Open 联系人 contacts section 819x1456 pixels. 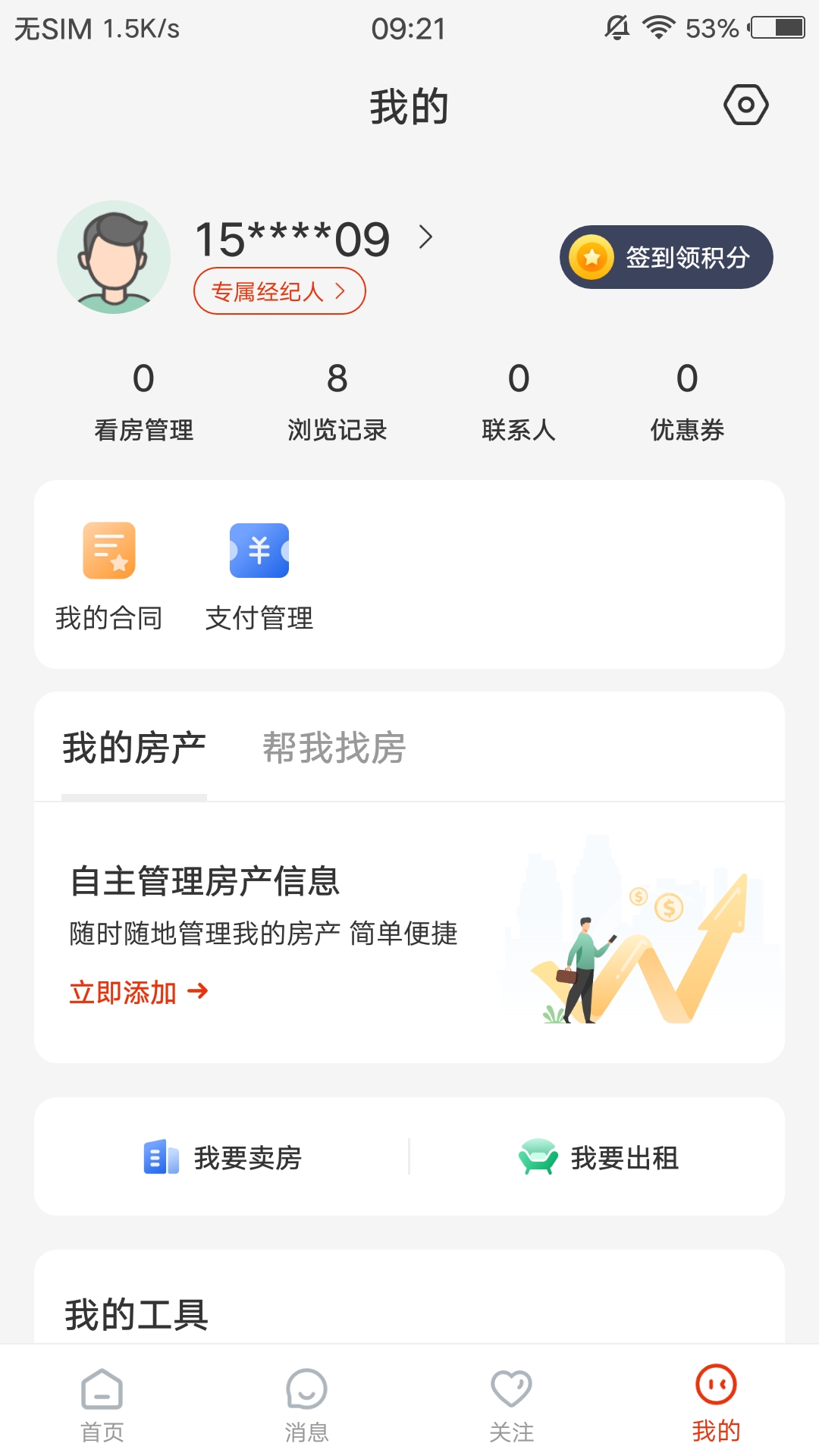(519, 402)
